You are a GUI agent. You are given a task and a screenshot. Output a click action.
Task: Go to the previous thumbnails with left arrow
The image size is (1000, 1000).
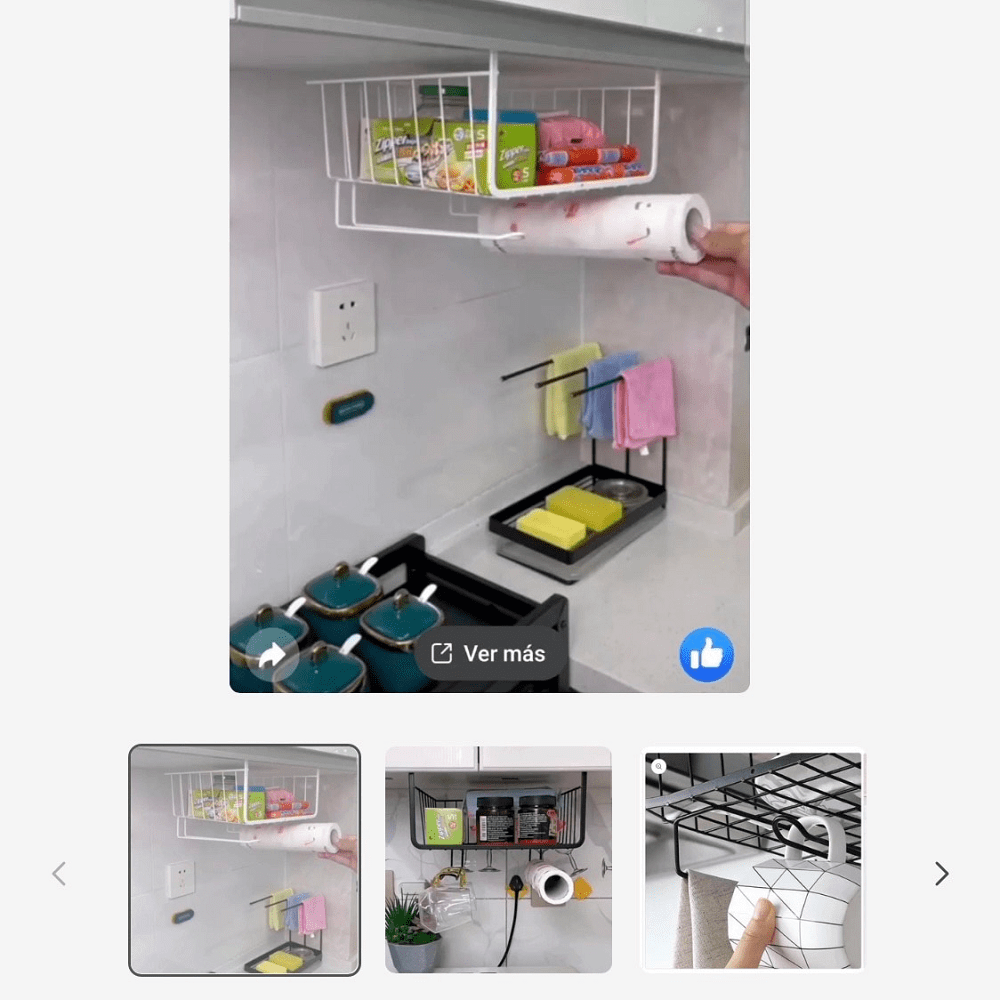(x=59, y=874)
